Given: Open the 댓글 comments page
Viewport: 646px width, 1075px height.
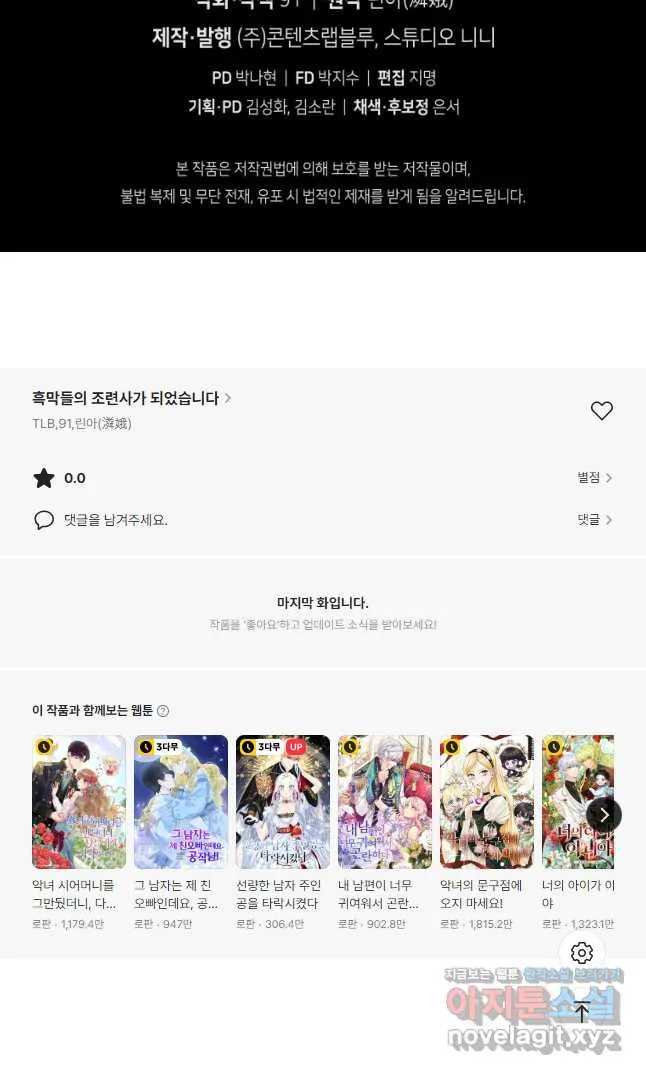Looking at the screenshot, I should pyautogui.click(x=594, y=520).
